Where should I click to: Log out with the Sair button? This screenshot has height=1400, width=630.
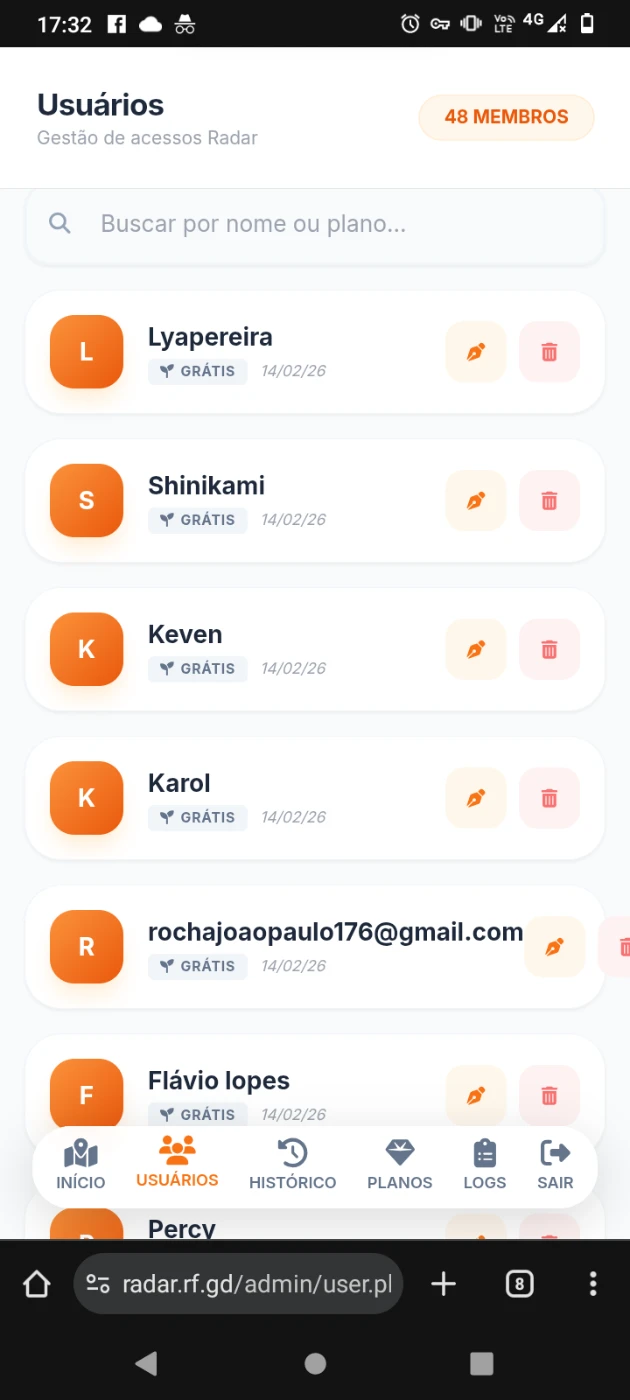coord(555,1166)
